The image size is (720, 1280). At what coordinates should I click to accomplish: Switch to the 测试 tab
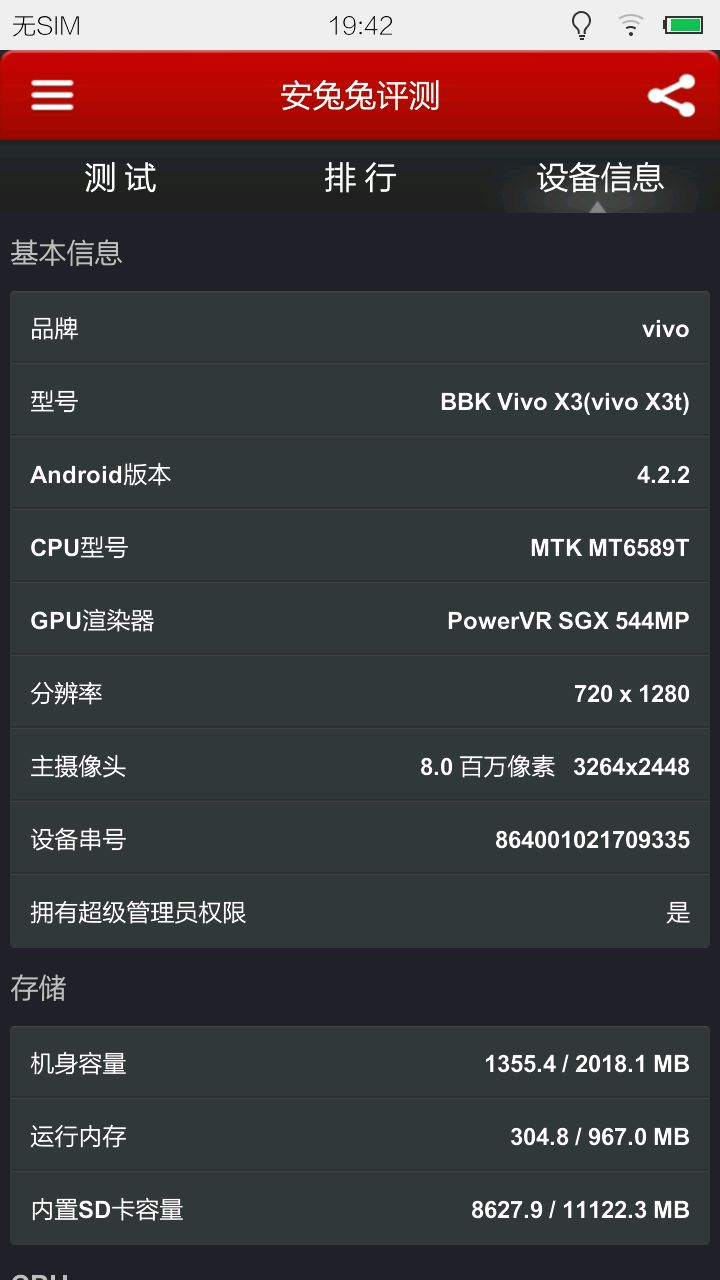click(120, 178)
